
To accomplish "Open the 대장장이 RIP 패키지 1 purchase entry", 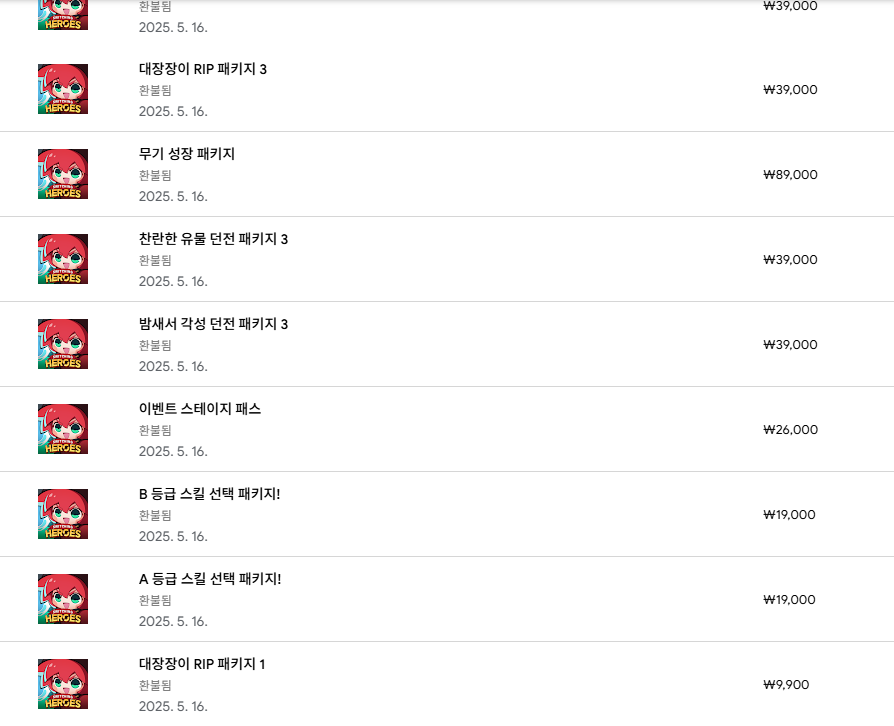I will click(202, 665).
